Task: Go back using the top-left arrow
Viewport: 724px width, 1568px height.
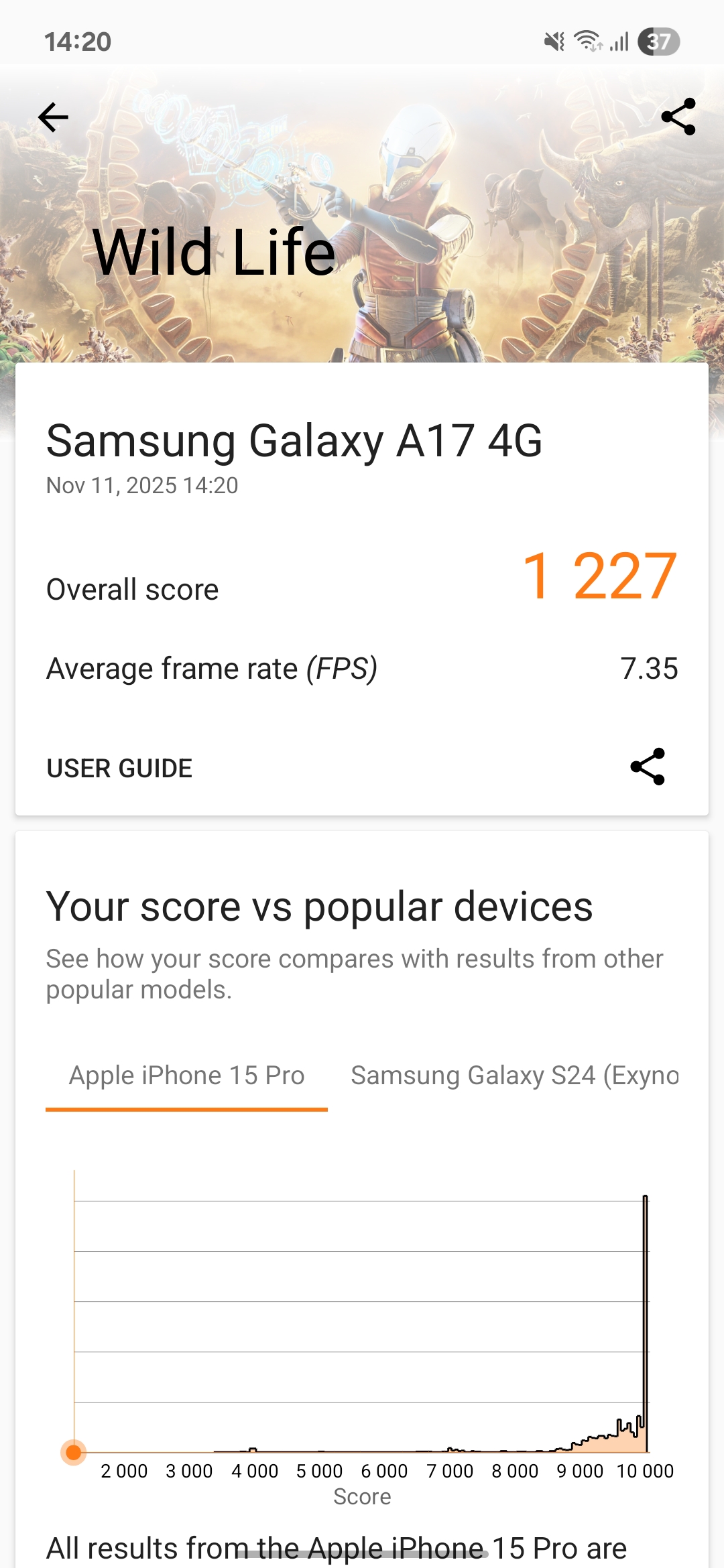Action: click(54, 118)
